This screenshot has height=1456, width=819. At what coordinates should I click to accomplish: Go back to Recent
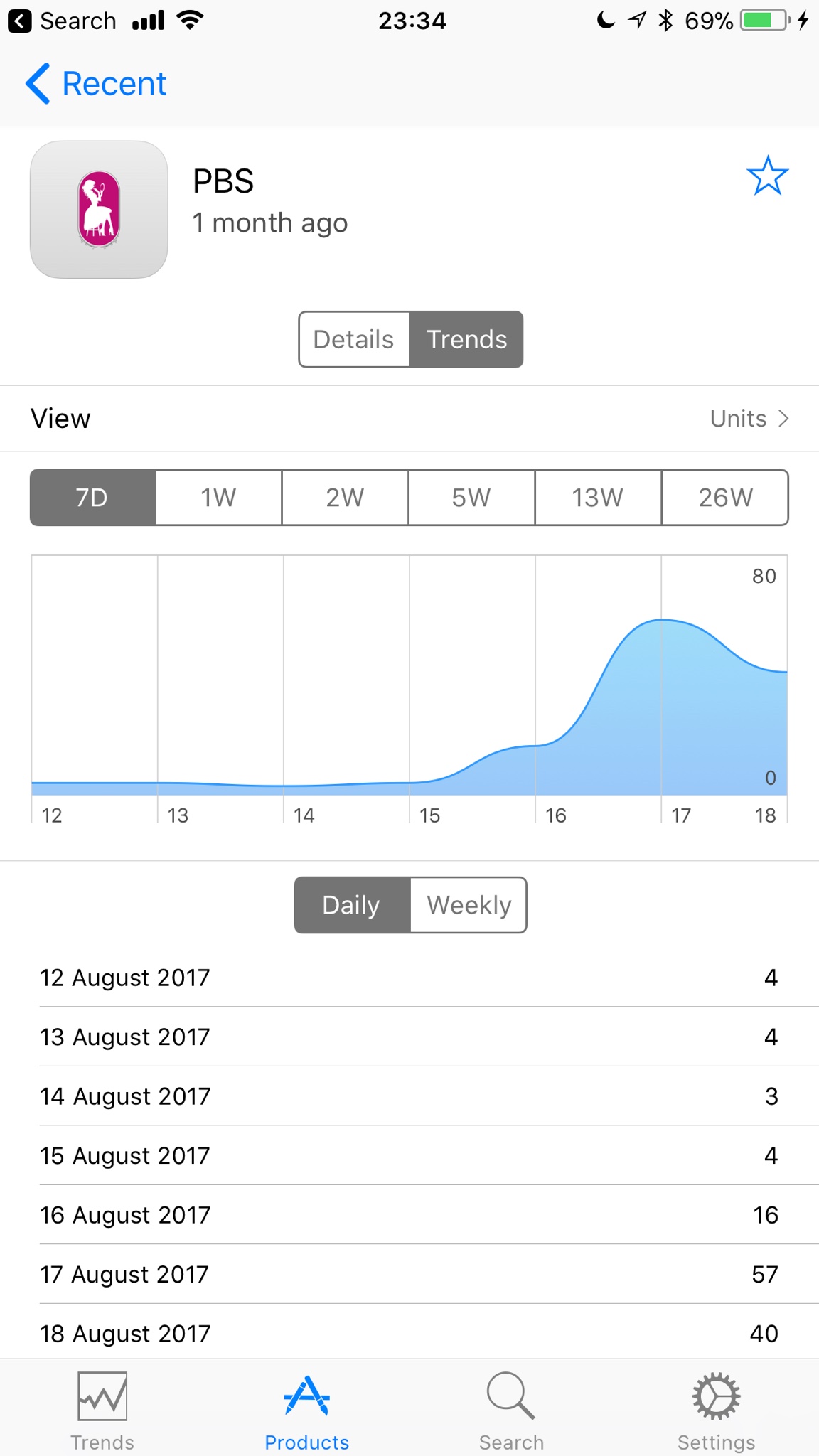(x=96, y=84)
